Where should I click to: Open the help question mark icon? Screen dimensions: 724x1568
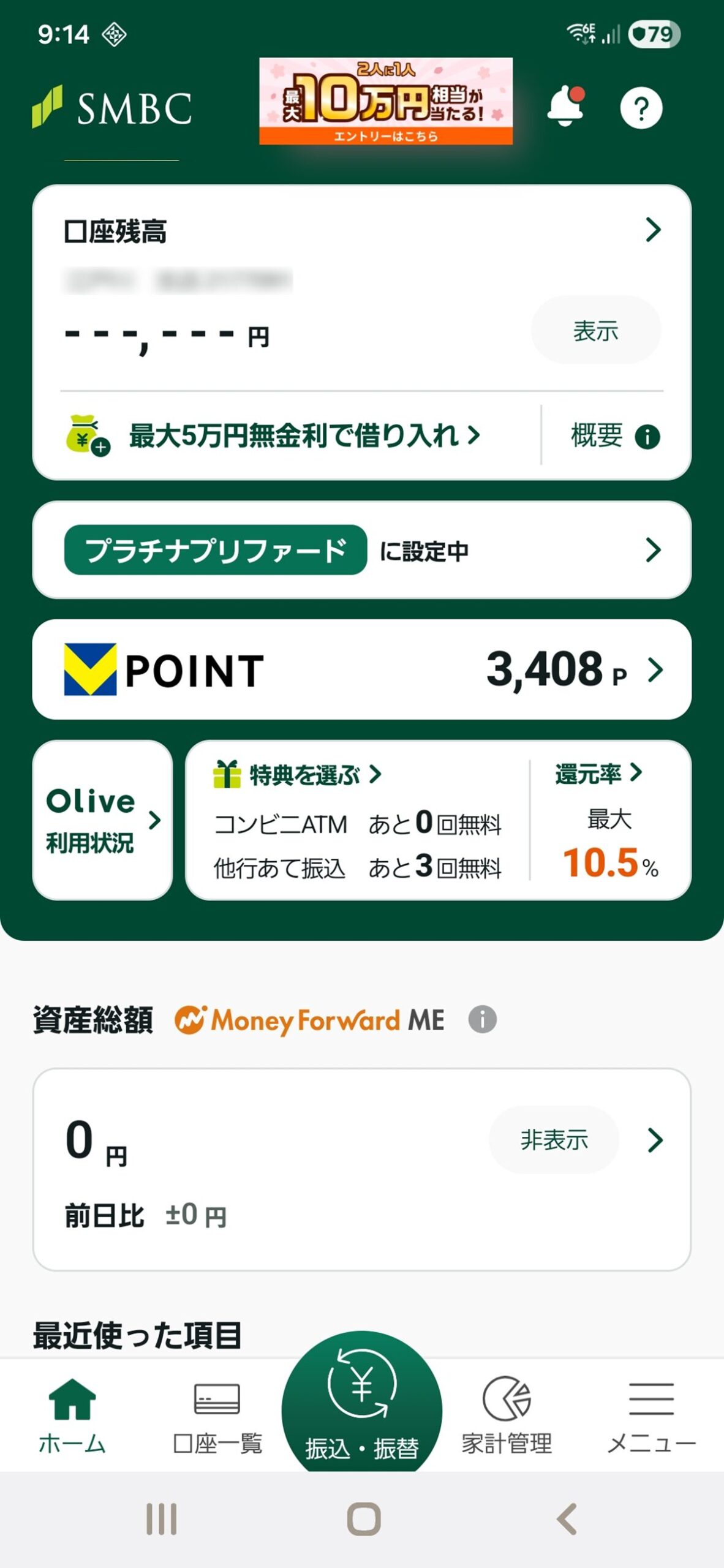point(641,108)
